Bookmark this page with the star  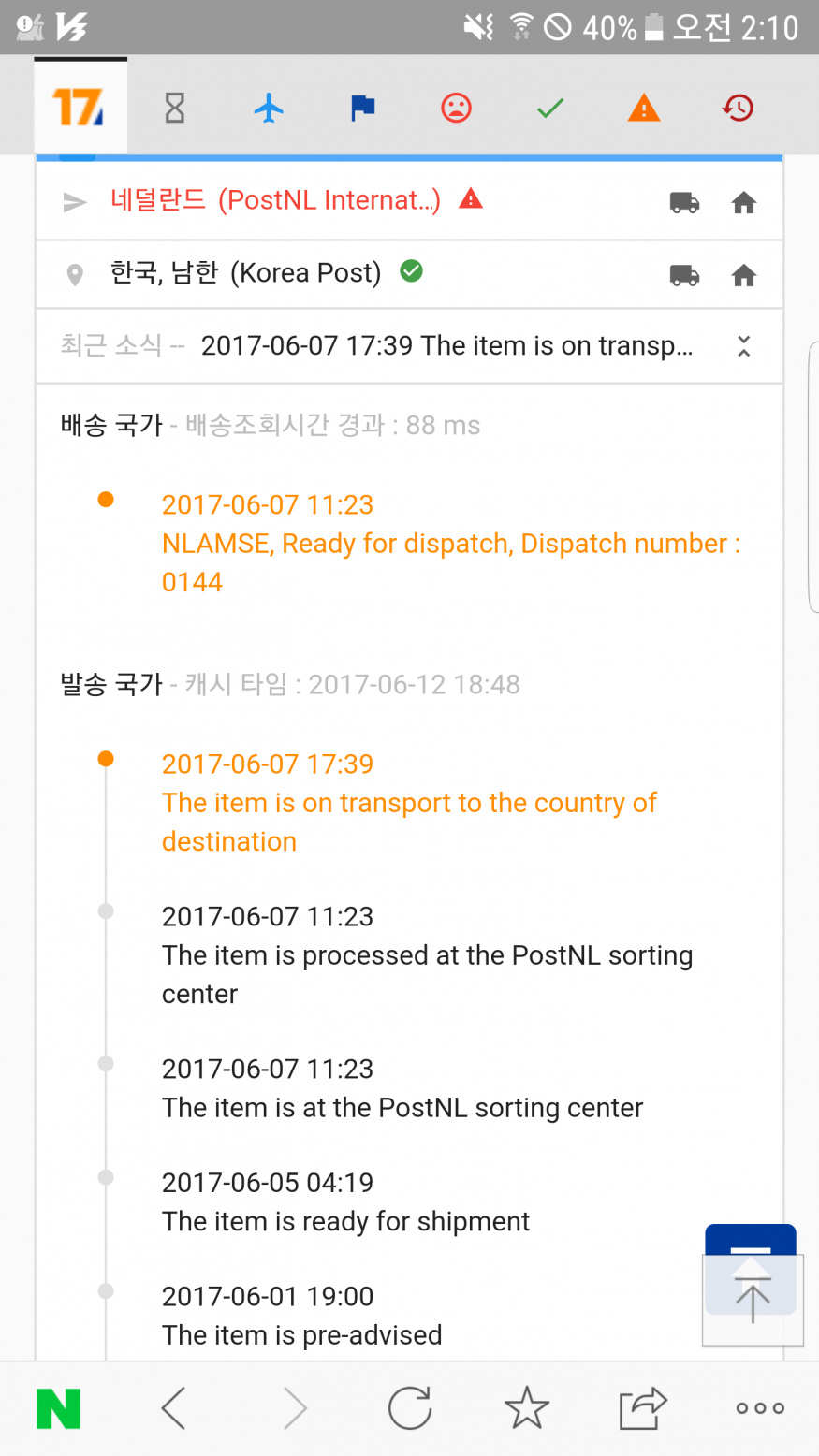pos(527,1408)
